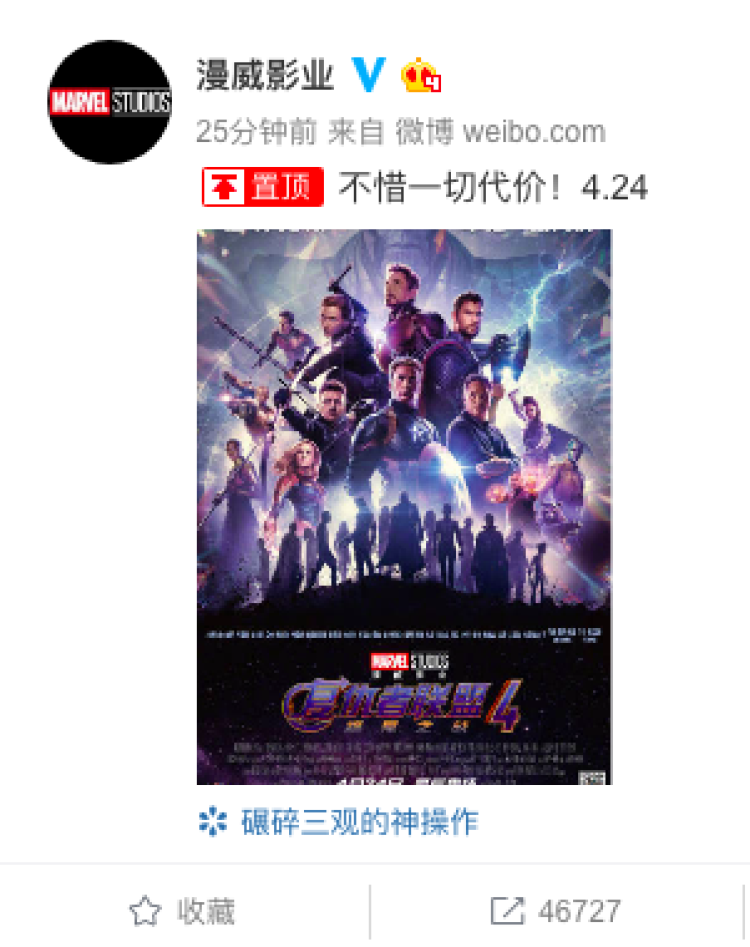Open the 碾碎三观的神操作 topic link
Viewport: 750px width, 947px height.
pyautogui.click(x=359, y=822)
